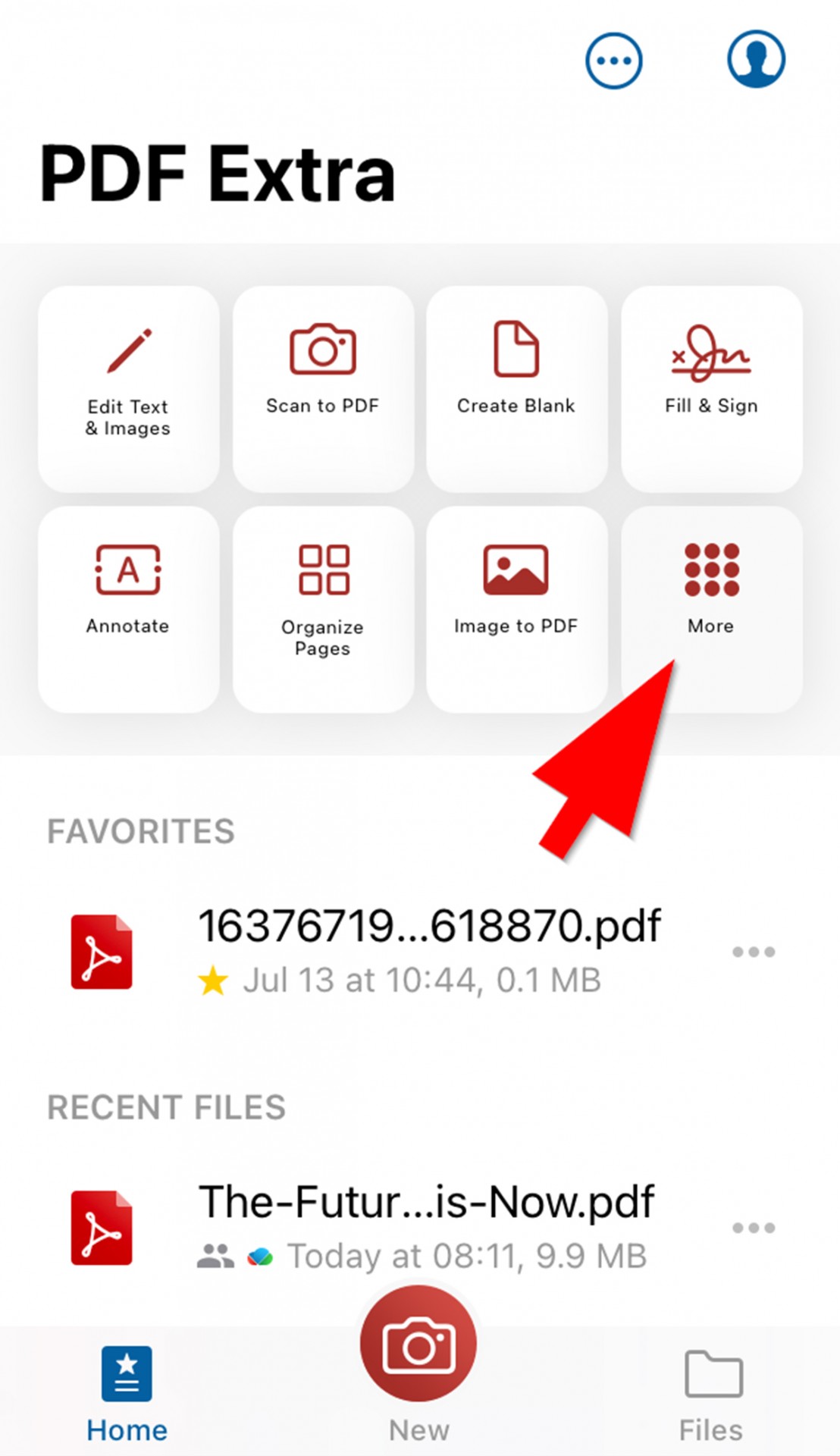Open the Edit Text & Images tool

pos(127,387)
